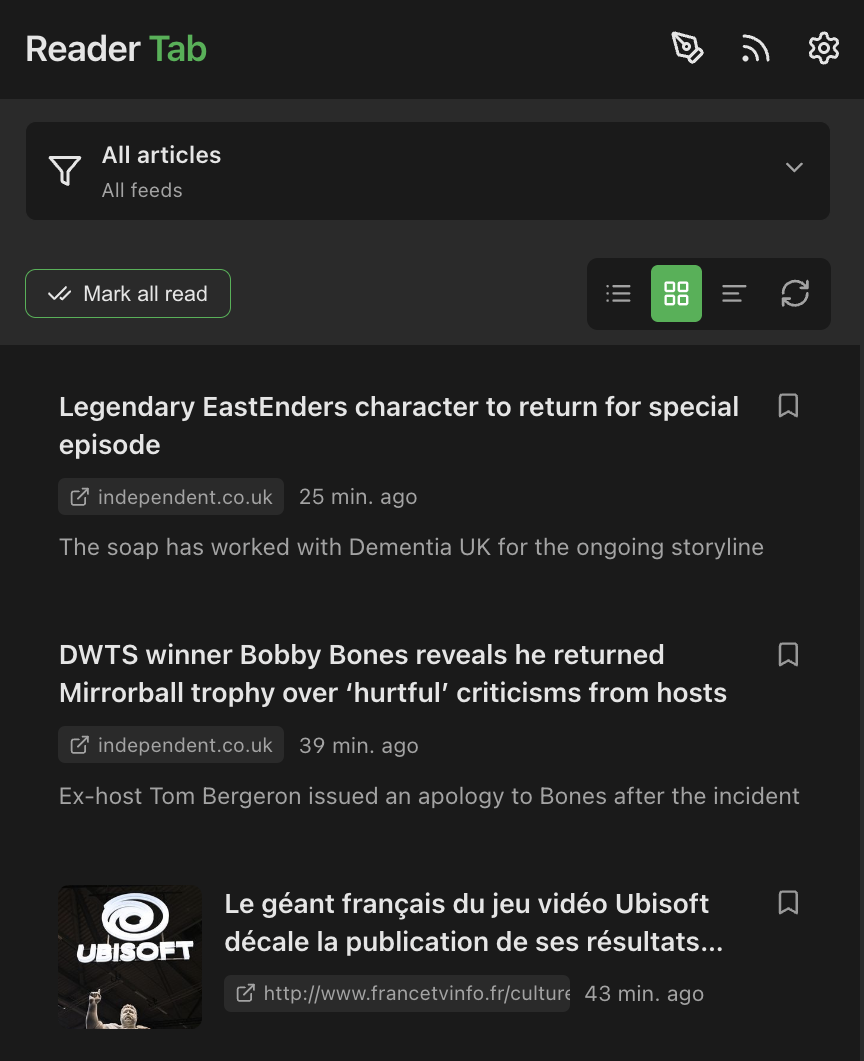
Task: Bookmark the EastEnders article
Action: pos(788,406)
